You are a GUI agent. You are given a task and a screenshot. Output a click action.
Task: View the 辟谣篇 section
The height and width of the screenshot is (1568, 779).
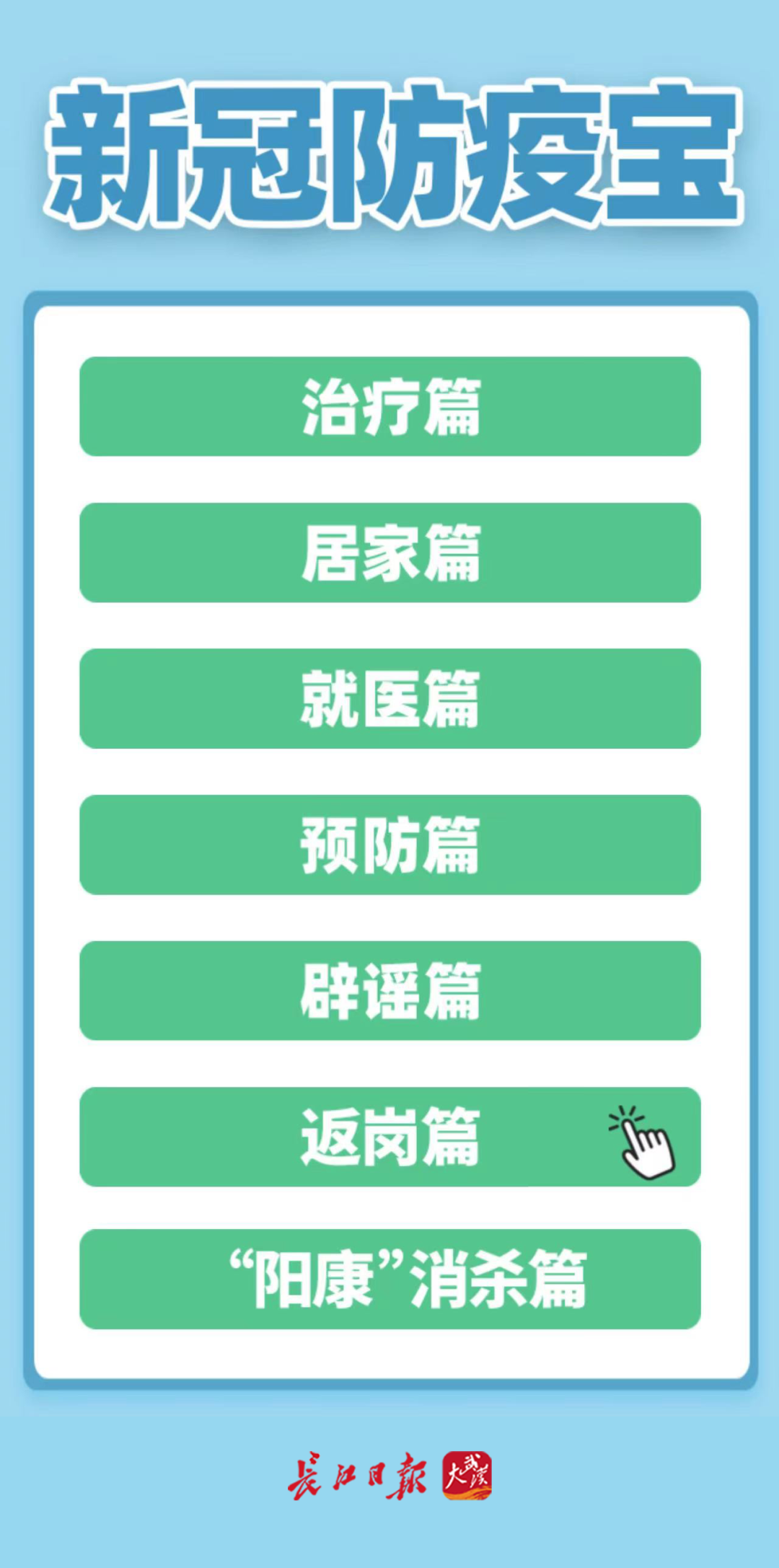(389, 990)
